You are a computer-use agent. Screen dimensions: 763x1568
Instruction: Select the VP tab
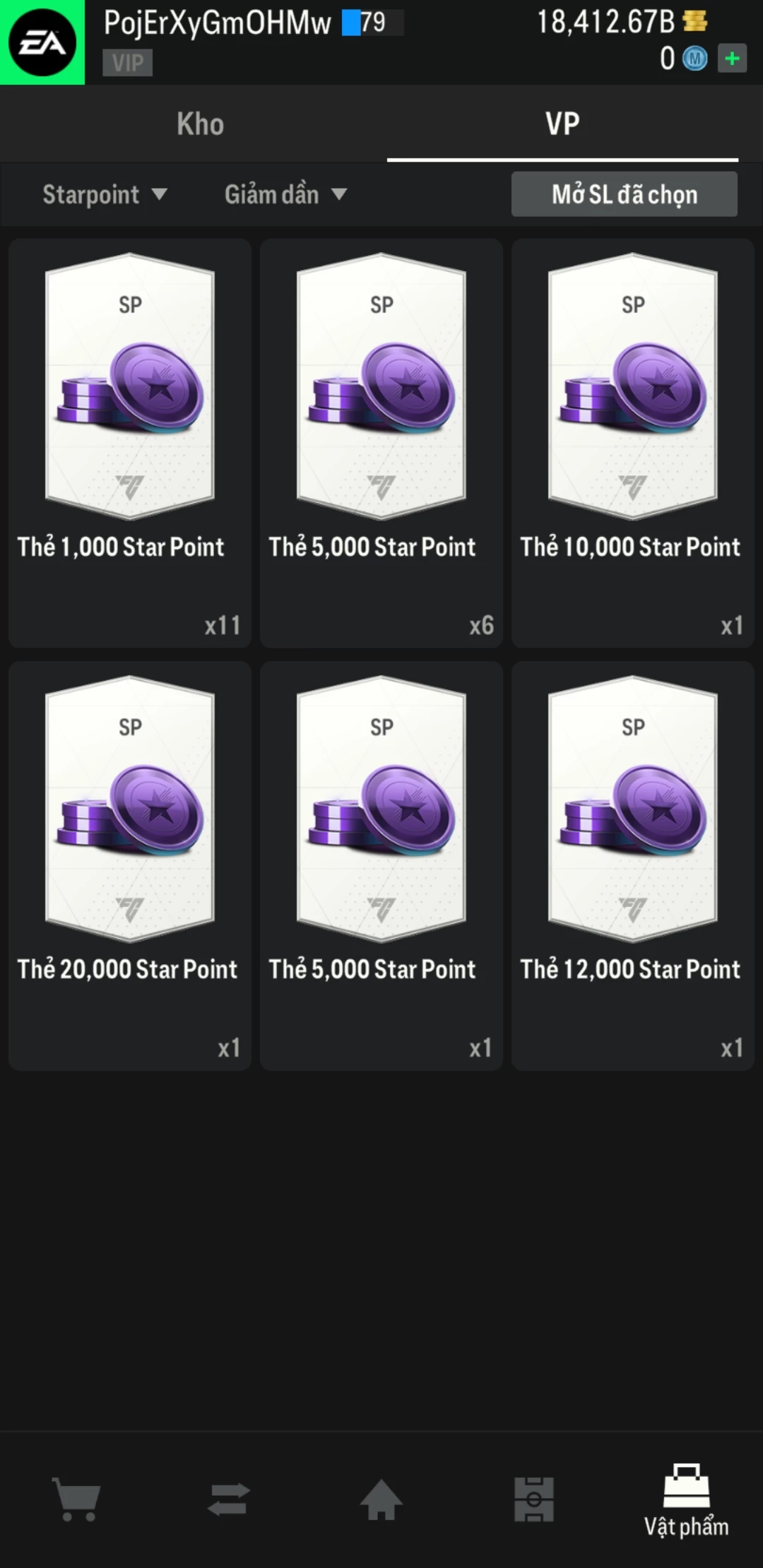562,124
